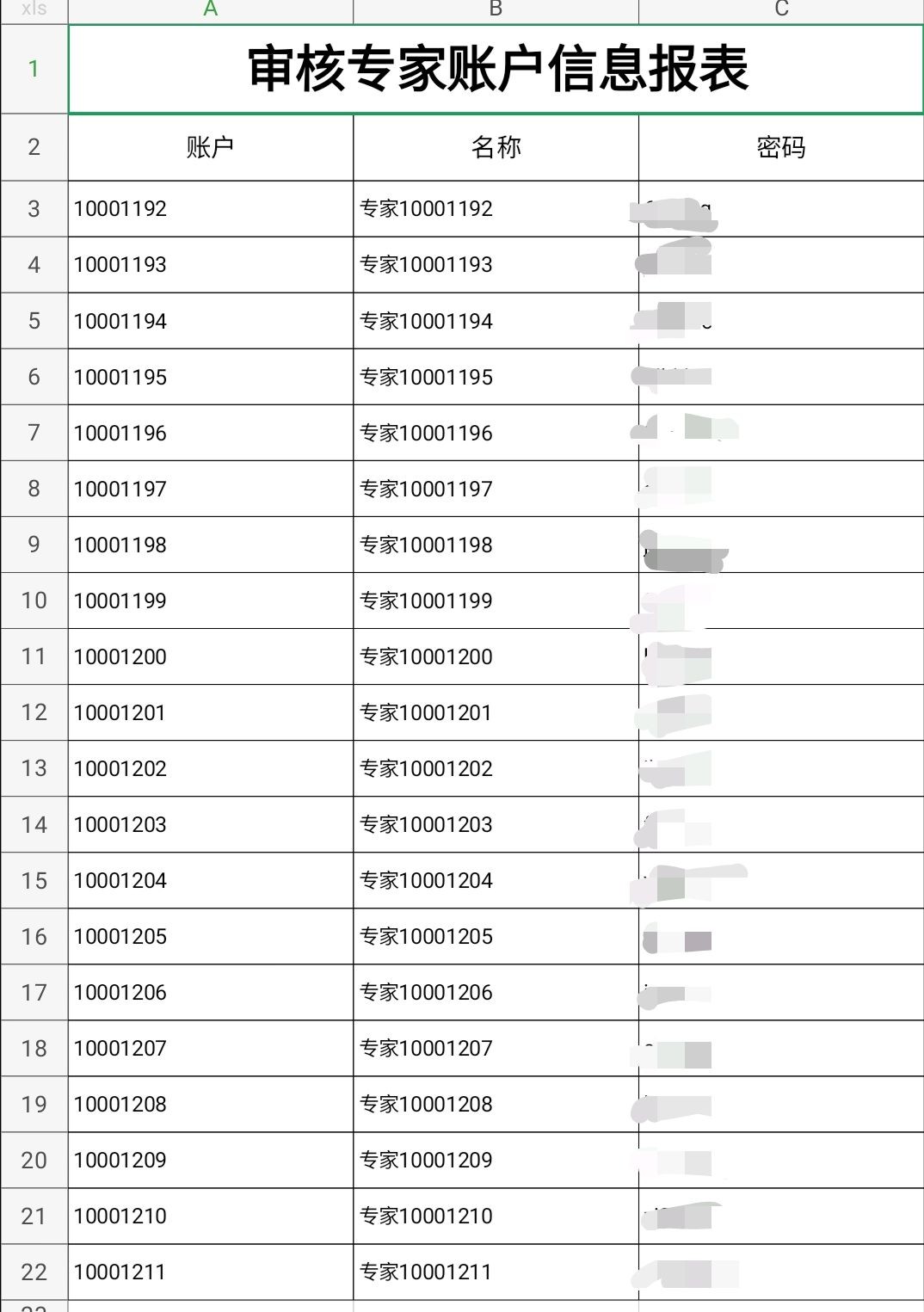Select row 22 header
This screenshot has width=924, height=1312.
pyautogui.click(x=34, y=1272)
